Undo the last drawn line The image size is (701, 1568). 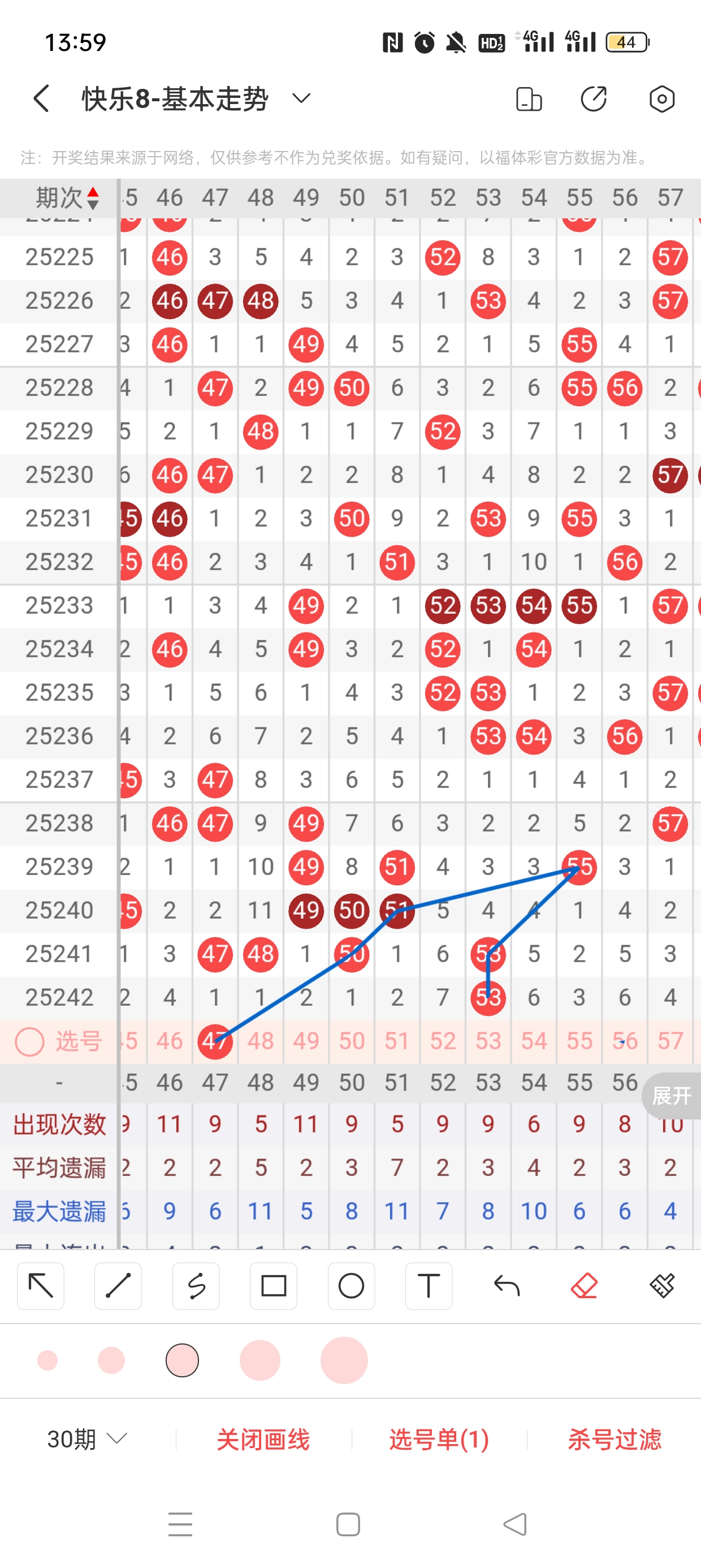(x=507, y=1286)
